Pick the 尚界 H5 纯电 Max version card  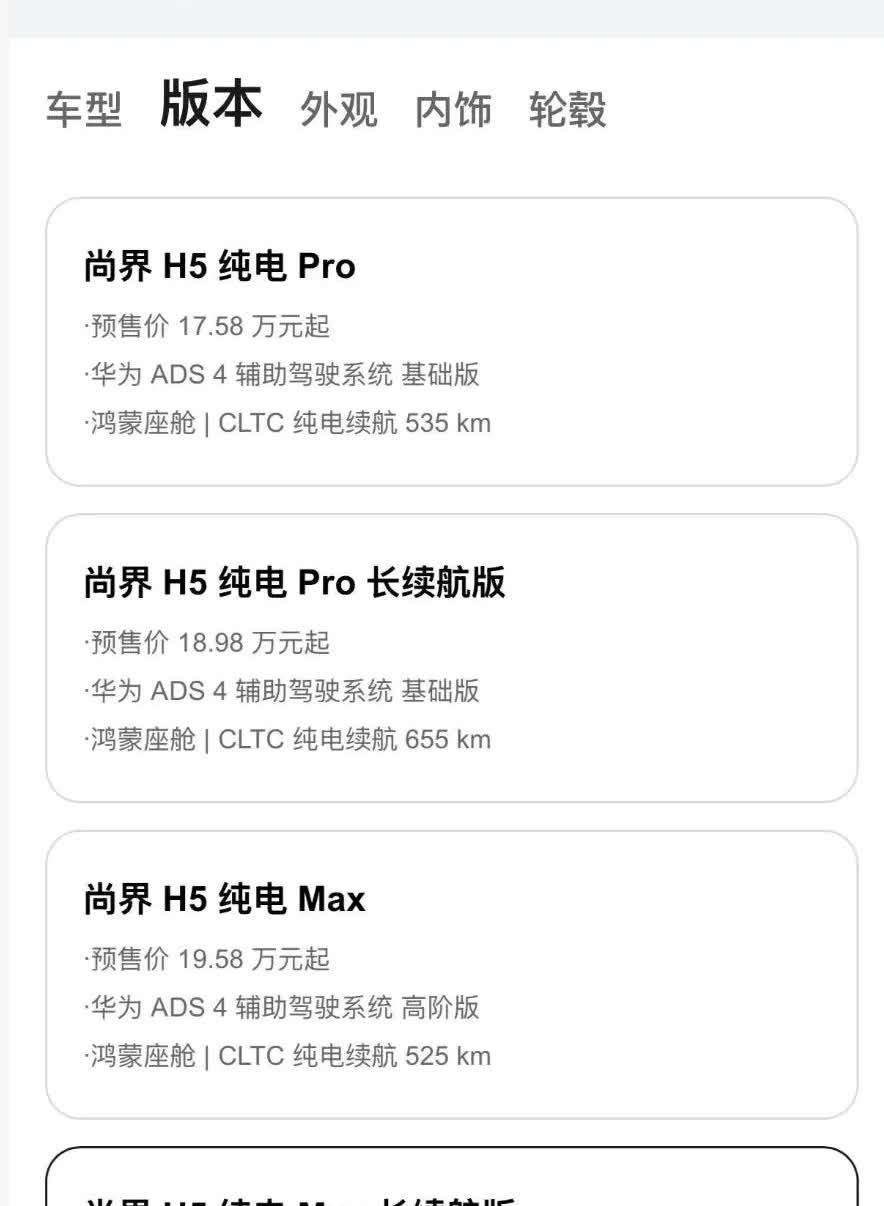(451, 974)
